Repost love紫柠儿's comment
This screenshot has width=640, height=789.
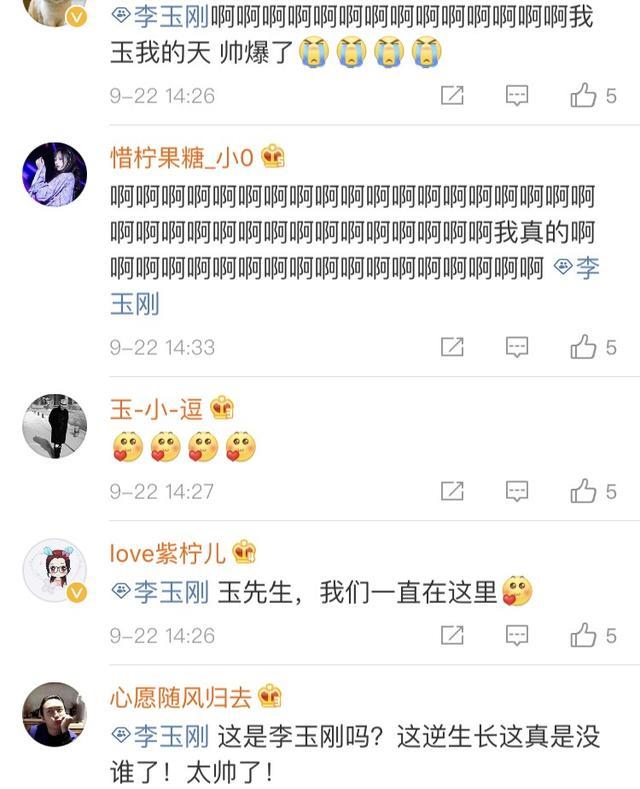point(452,635)
